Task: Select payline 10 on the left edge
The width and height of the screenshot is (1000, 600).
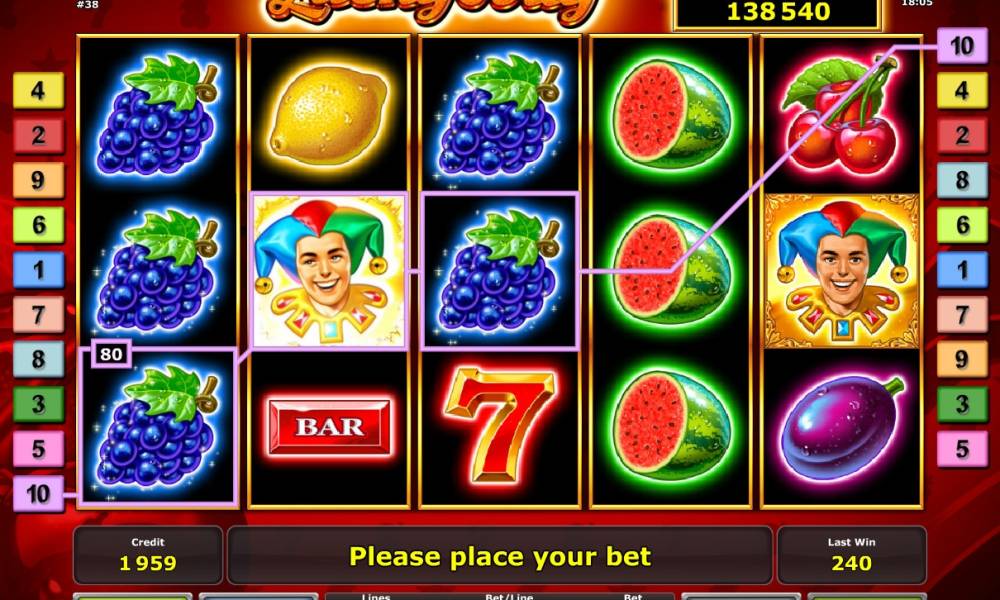Action: pyautogui.click(x=38, y=493)
